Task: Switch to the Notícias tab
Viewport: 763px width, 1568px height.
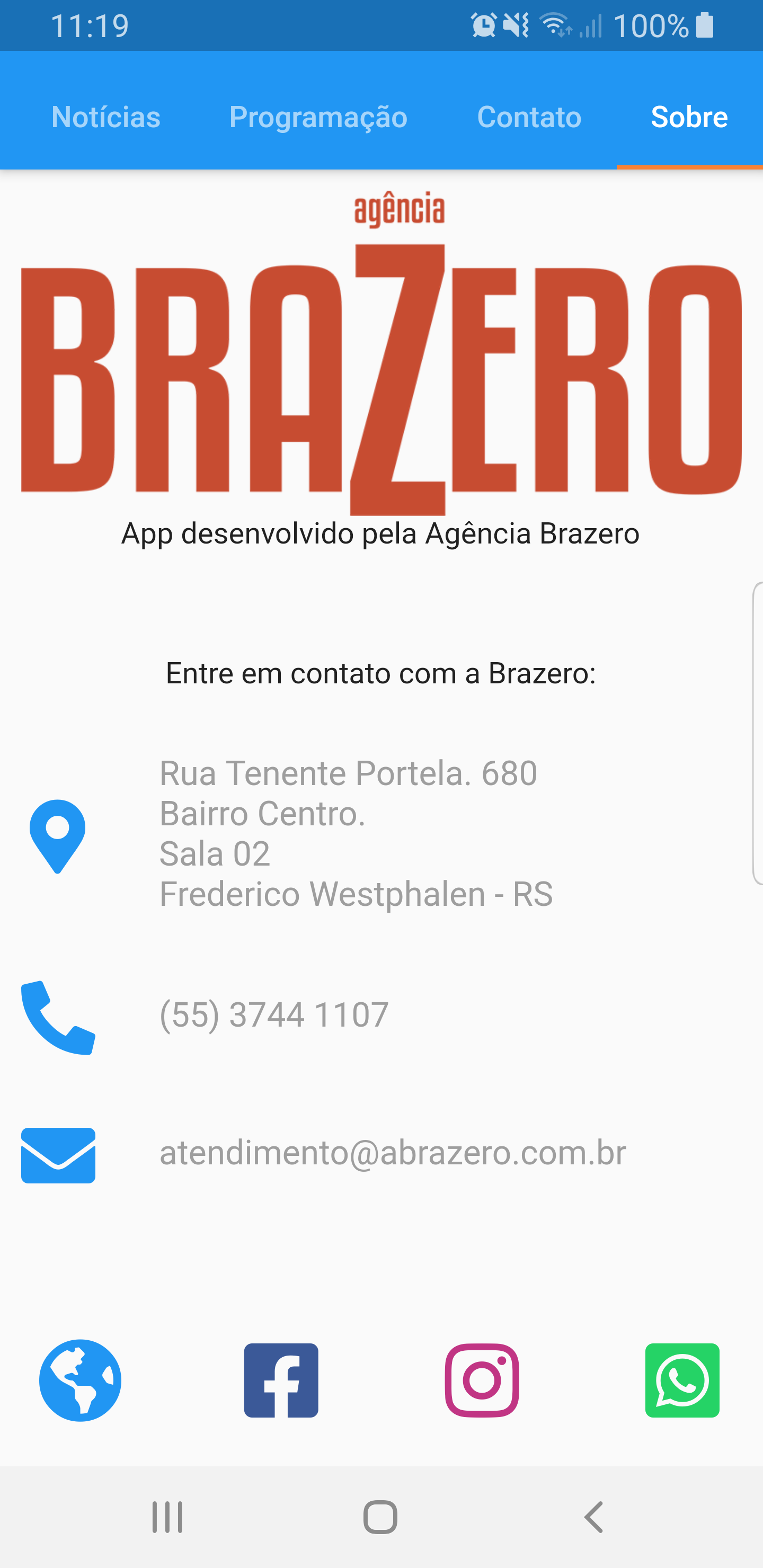Action: [x=106, y=116]
